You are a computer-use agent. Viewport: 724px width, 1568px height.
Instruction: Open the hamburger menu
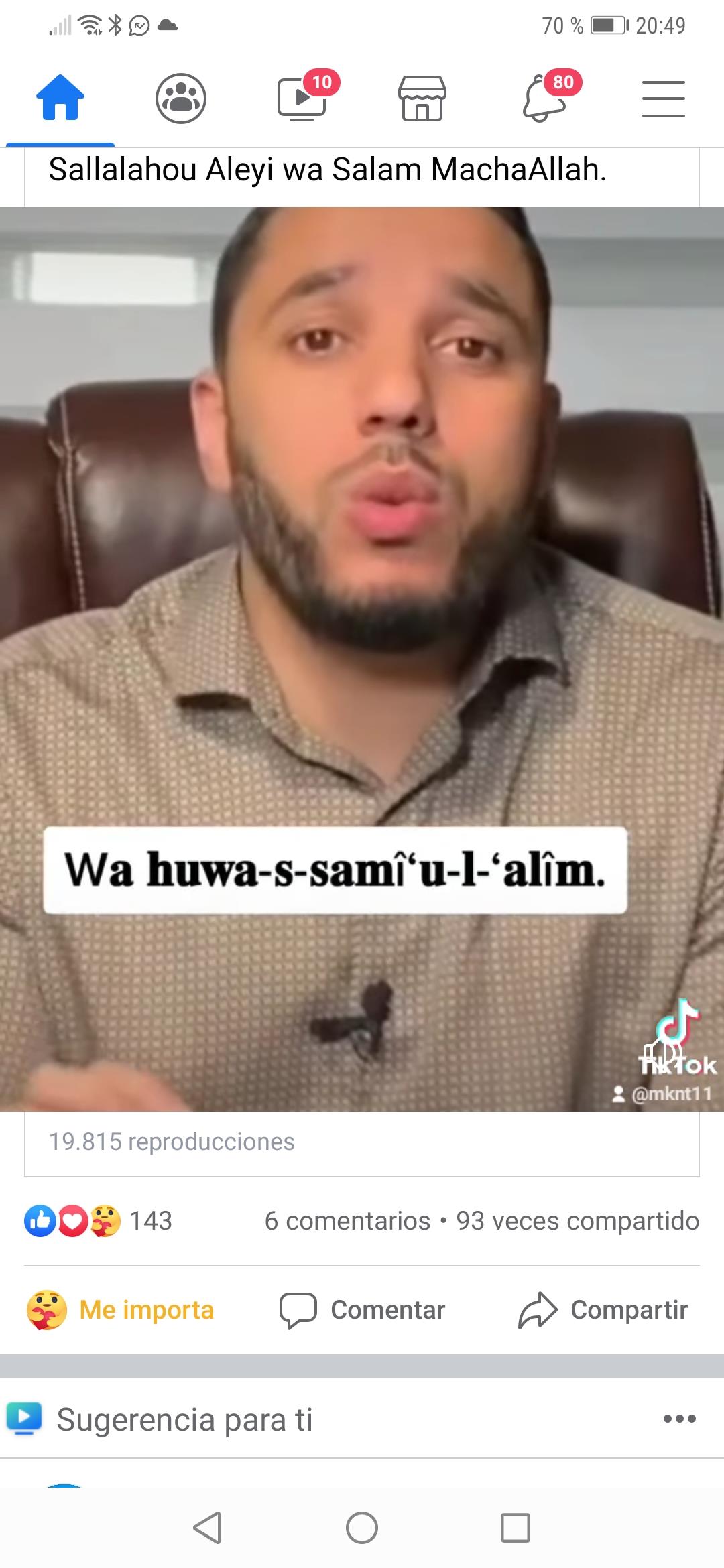(663, 99)
